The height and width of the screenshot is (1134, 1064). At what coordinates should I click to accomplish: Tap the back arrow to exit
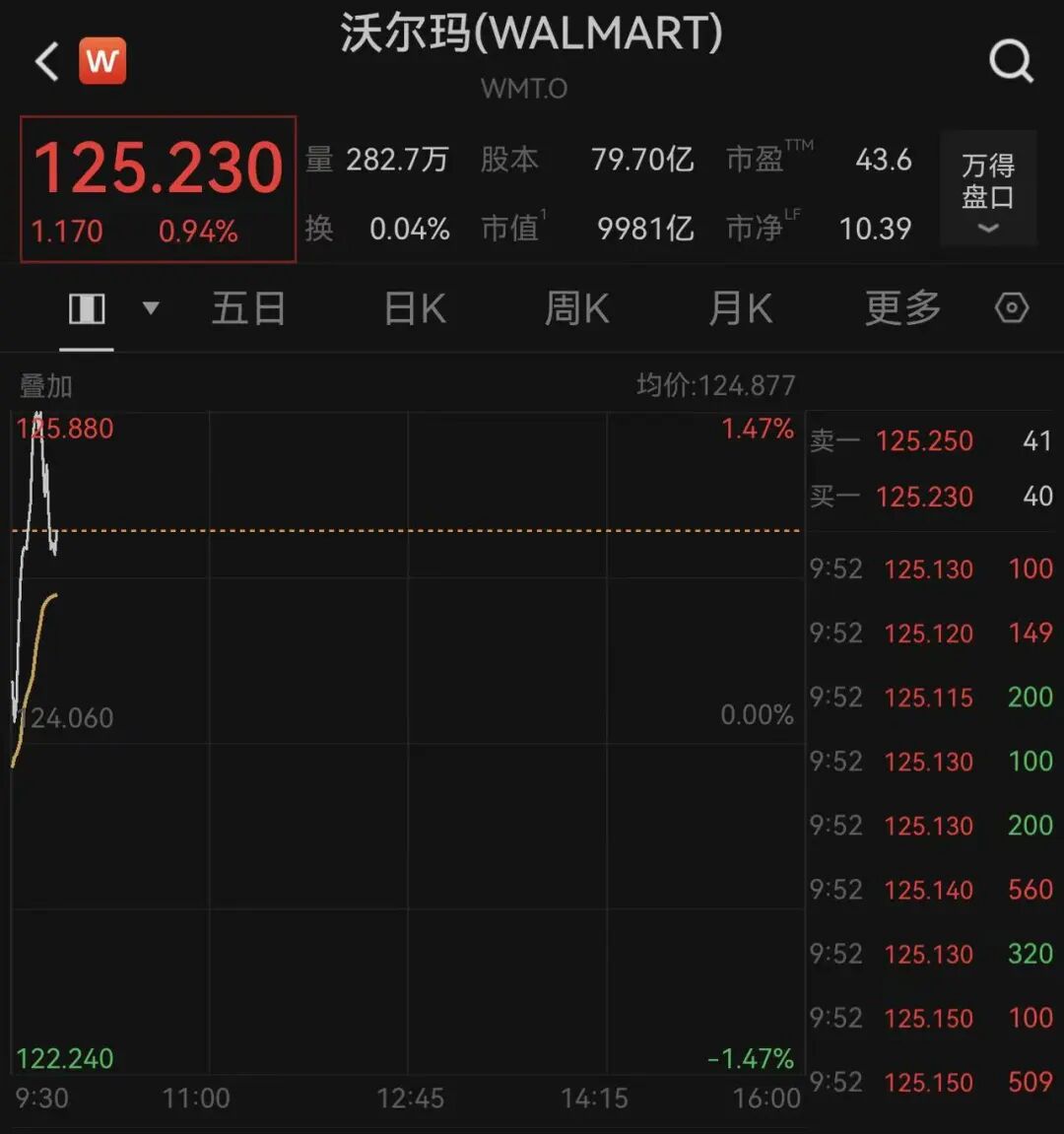point(44,61)
